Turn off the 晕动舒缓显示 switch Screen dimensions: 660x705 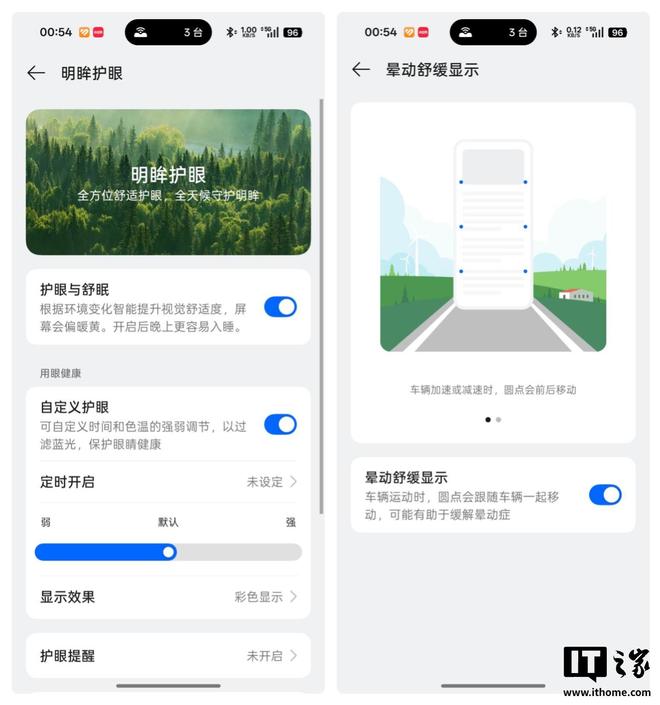[605, 494]
